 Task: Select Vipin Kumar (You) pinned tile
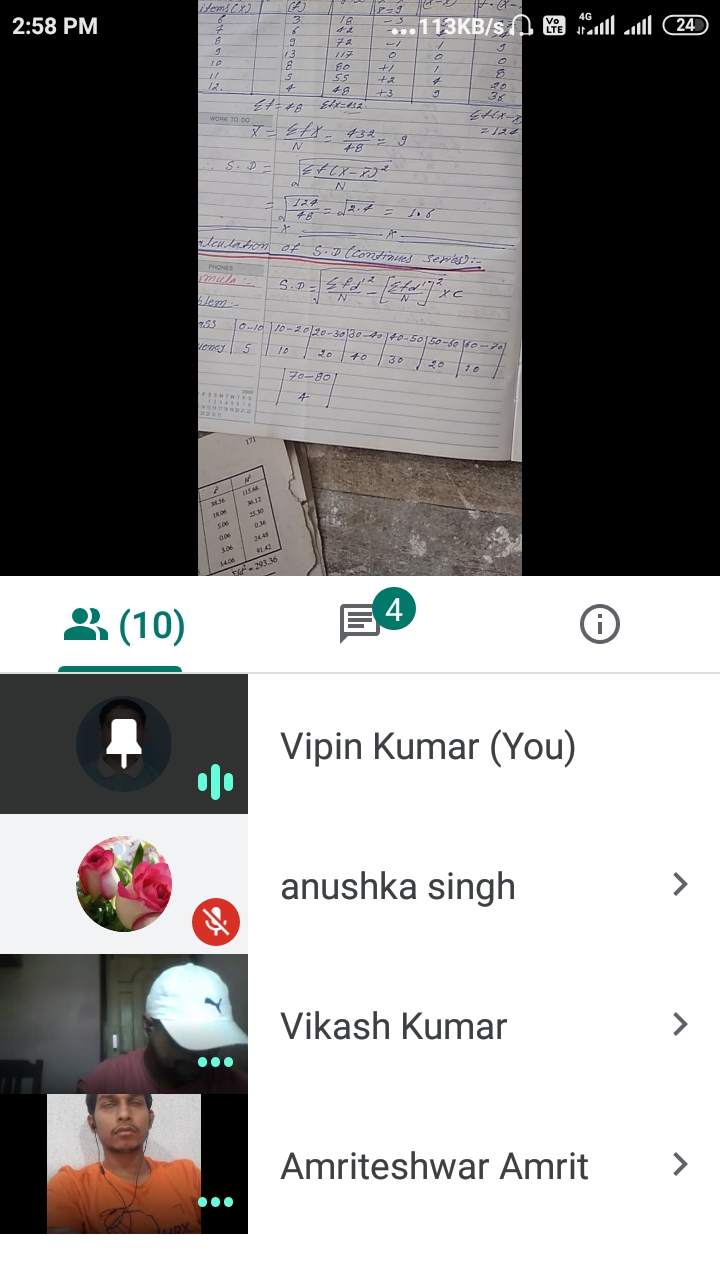click(124, 745)
